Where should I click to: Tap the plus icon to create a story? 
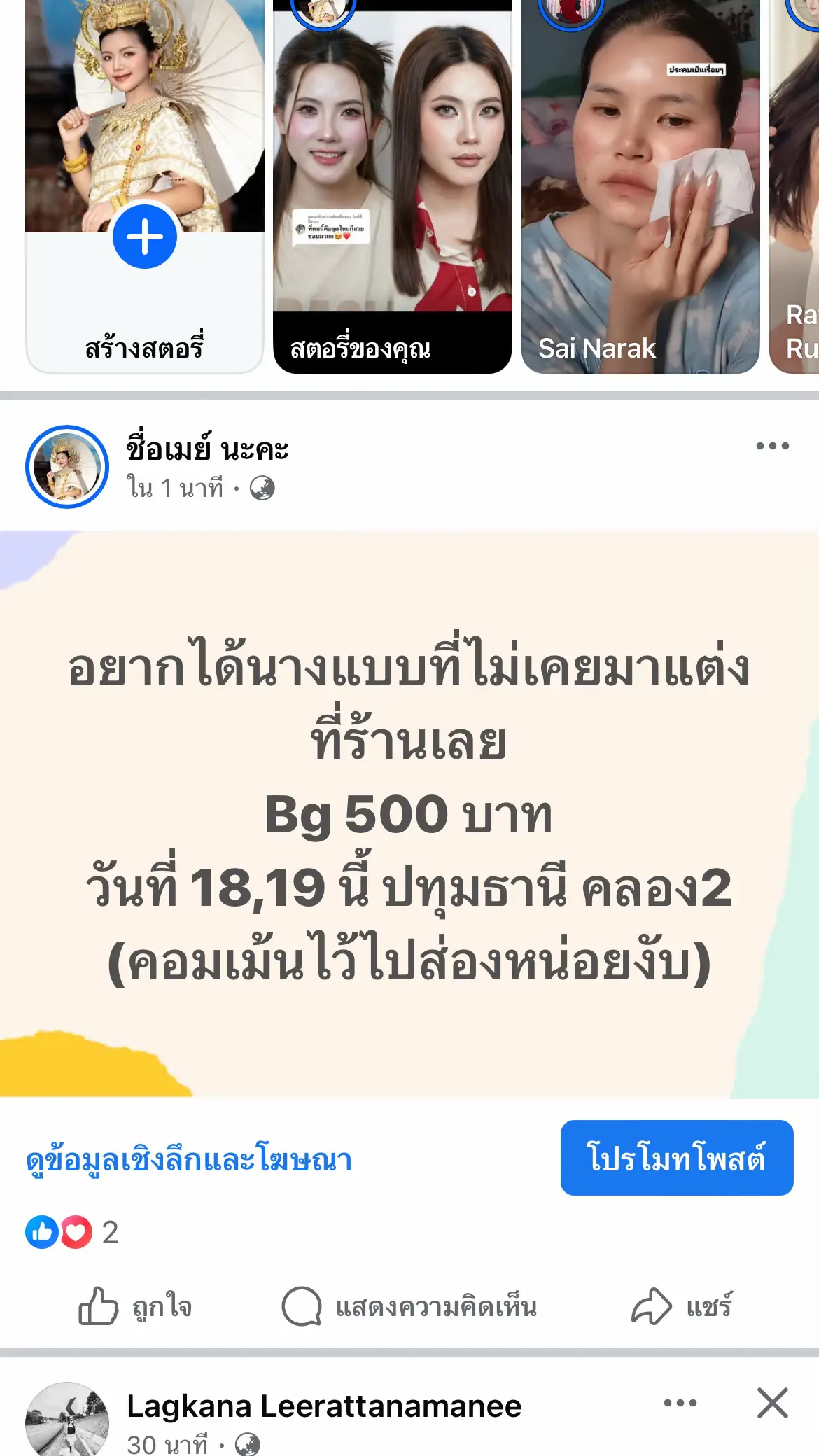tap(144, 236)
